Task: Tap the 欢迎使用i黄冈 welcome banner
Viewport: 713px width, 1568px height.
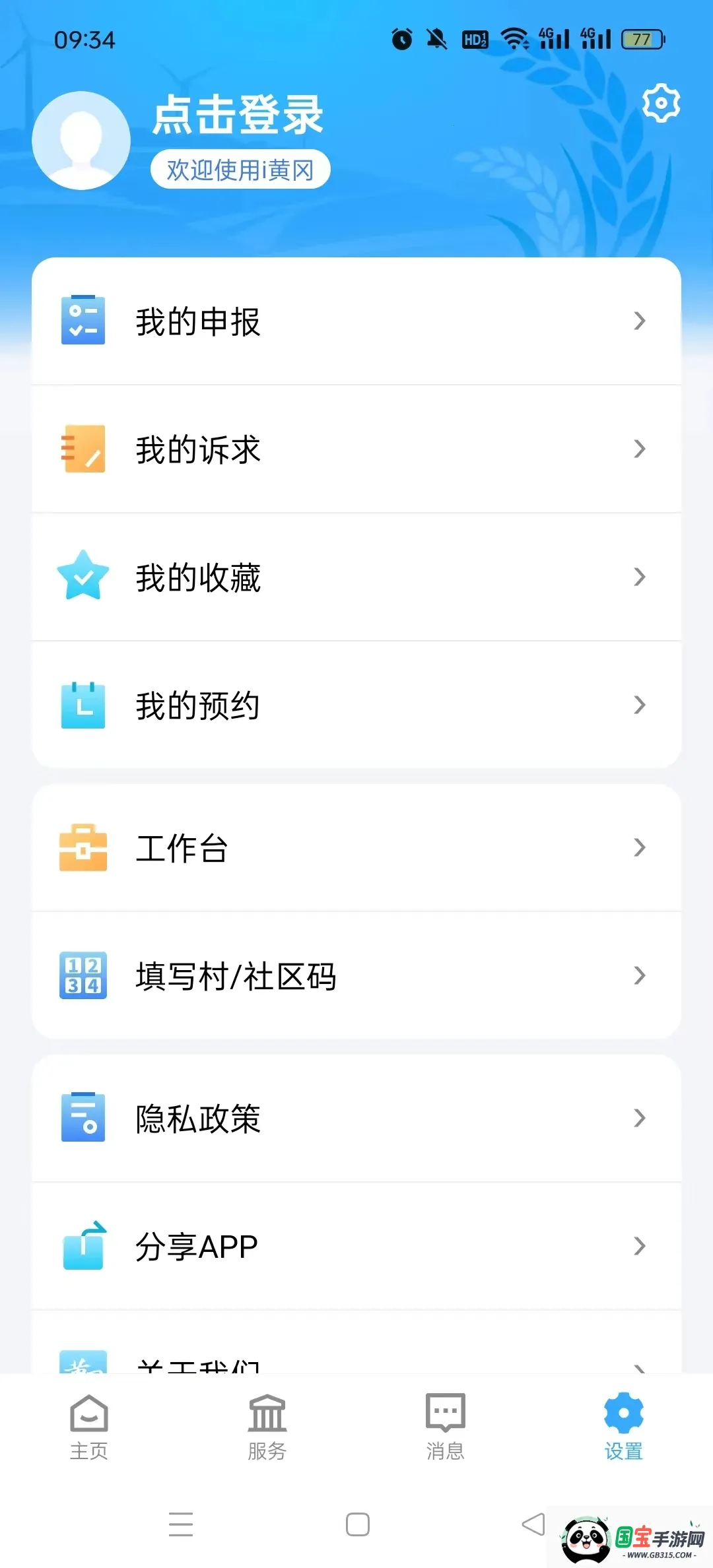Action: pos(239,169)
